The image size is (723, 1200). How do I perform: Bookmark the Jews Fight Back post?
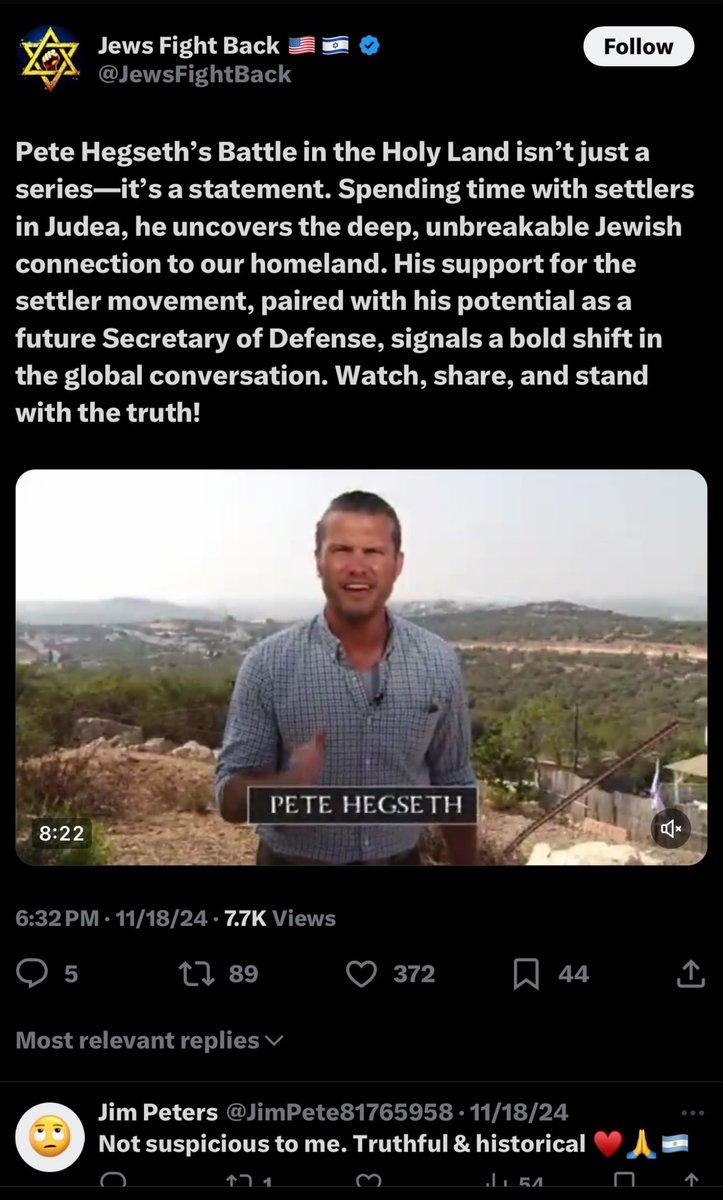tap(526, 974)
